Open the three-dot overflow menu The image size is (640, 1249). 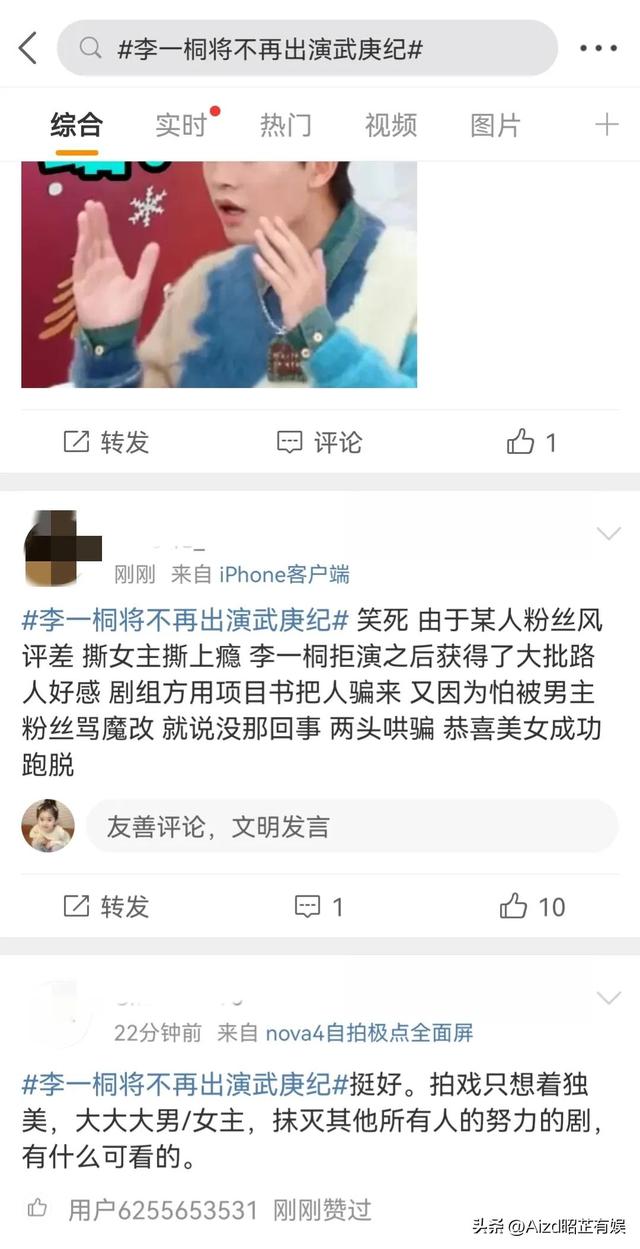(598, 47)
